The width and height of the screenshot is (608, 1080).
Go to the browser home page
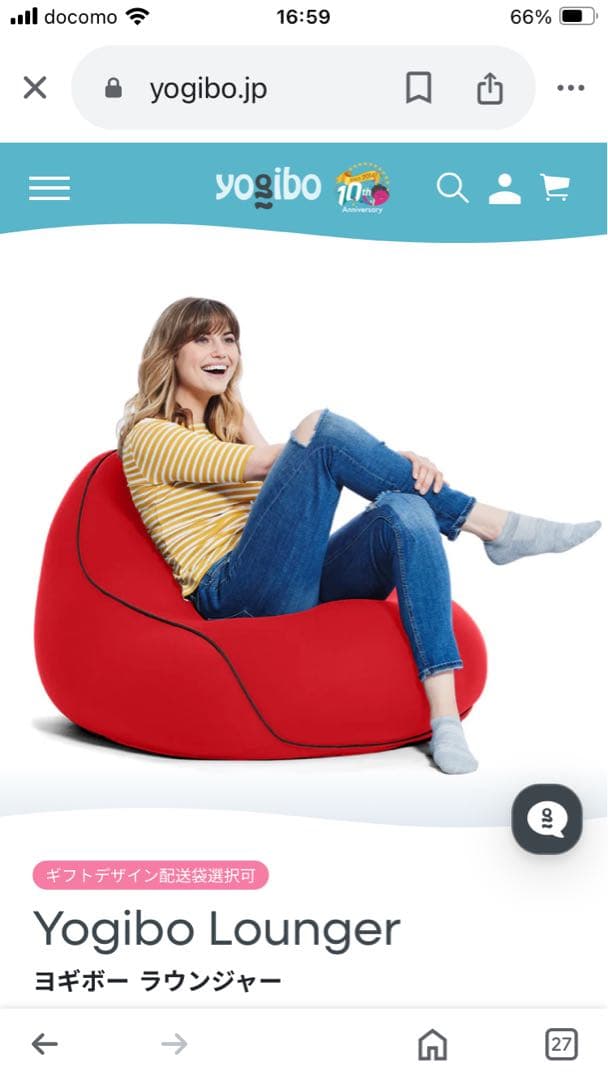[432, 1045]
